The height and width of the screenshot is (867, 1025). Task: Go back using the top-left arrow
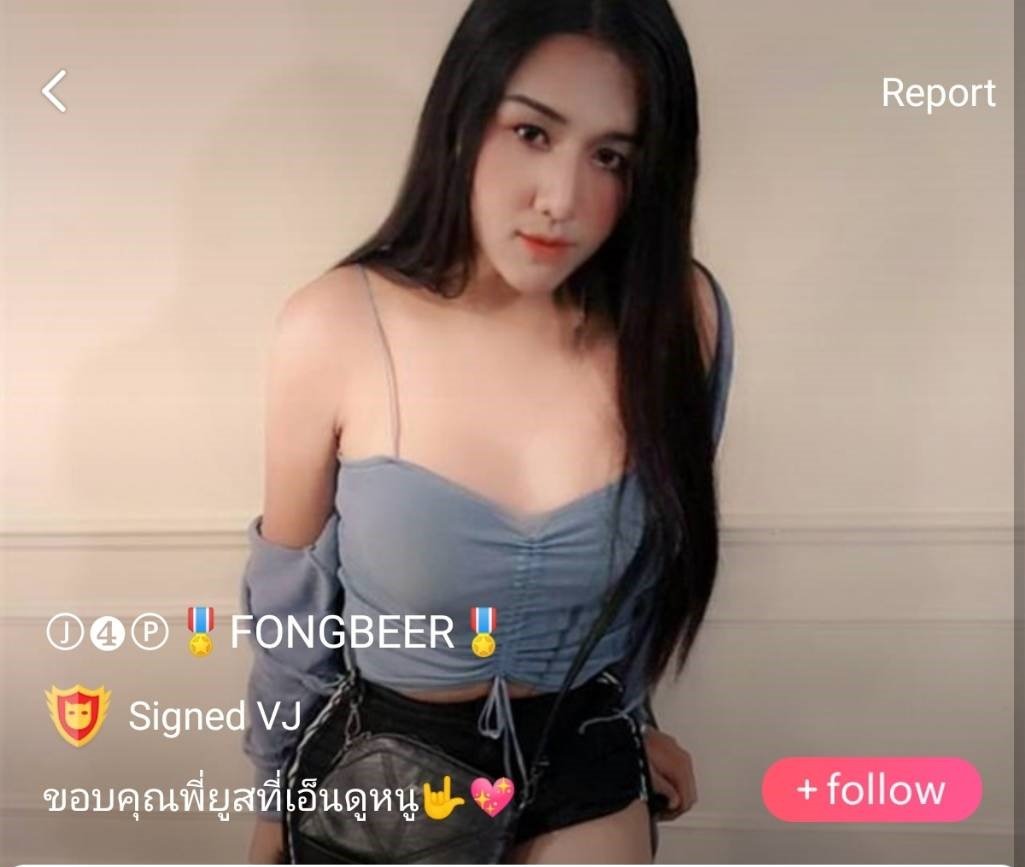pos(54,91)
